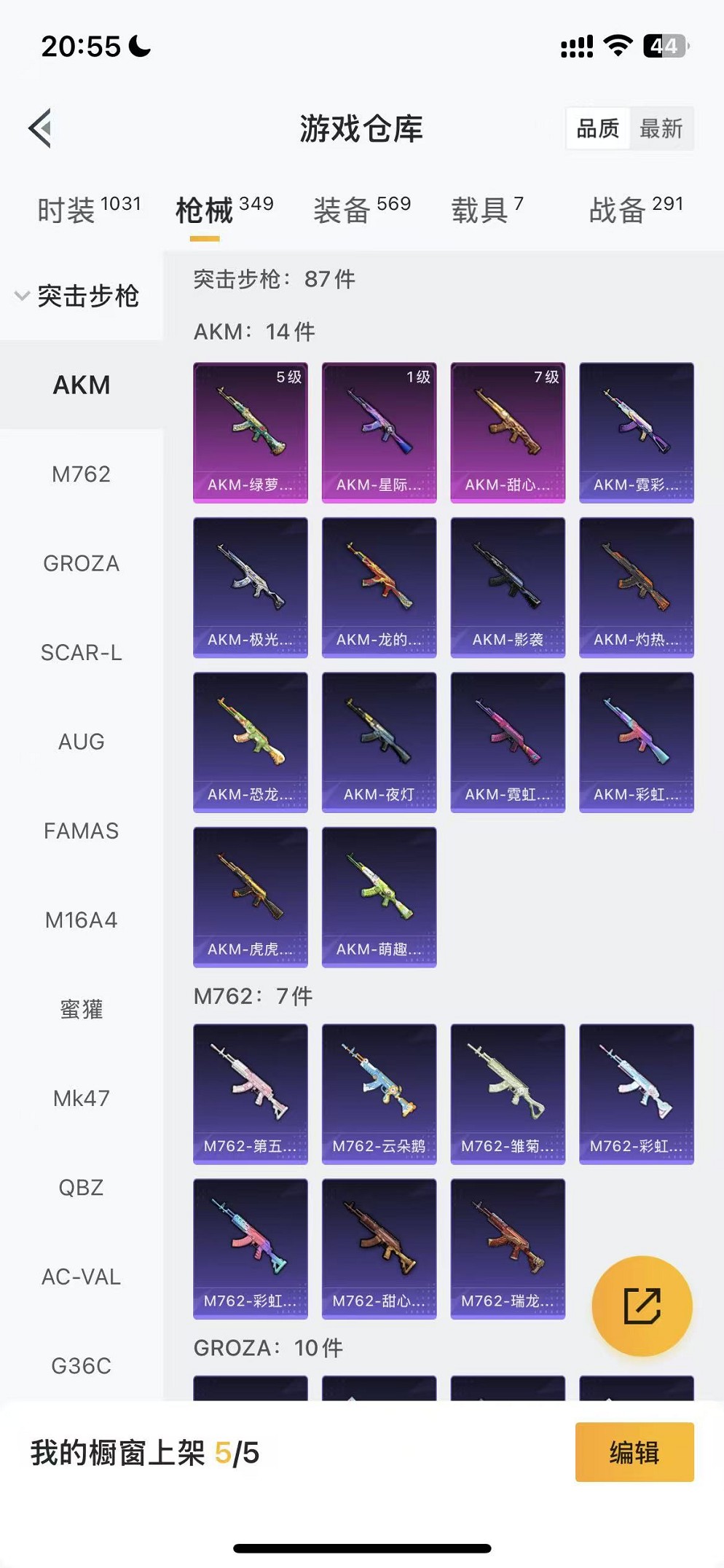Viewport: 724px width, 1568px height.
Task: View the AKM-影袭 skin
Action: pos(508,587)
